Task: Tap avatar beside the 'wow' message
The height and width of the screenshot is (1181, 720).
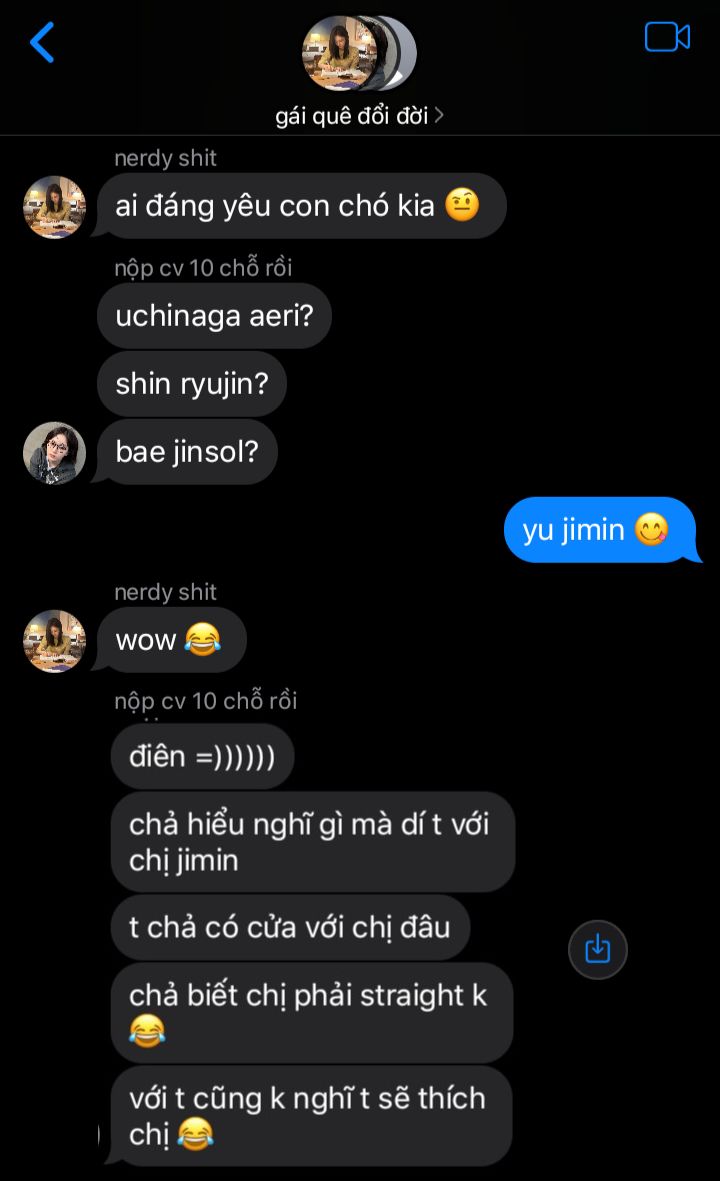Action: click(54, 641)
